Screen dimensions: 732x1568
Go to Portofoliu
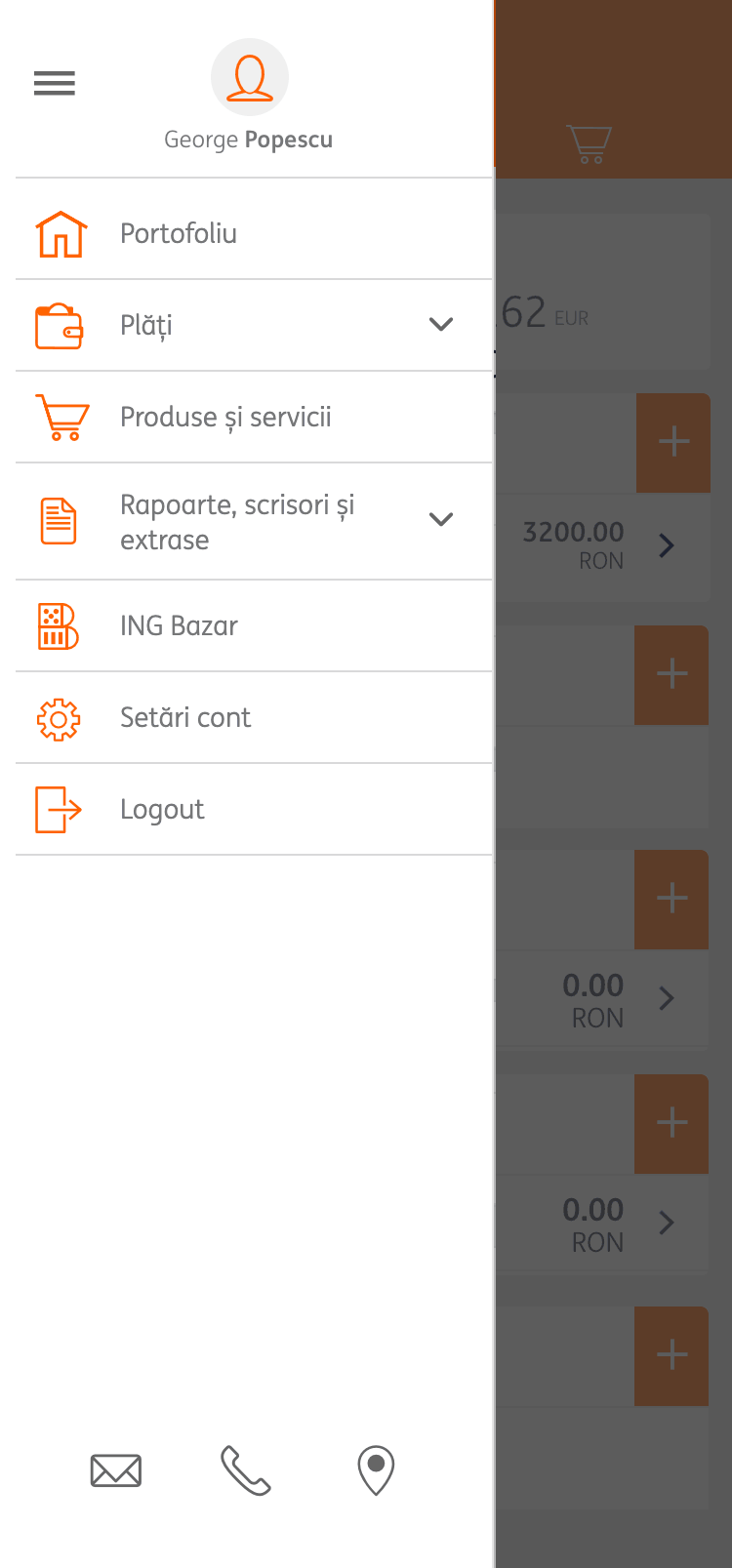[254, 233]
